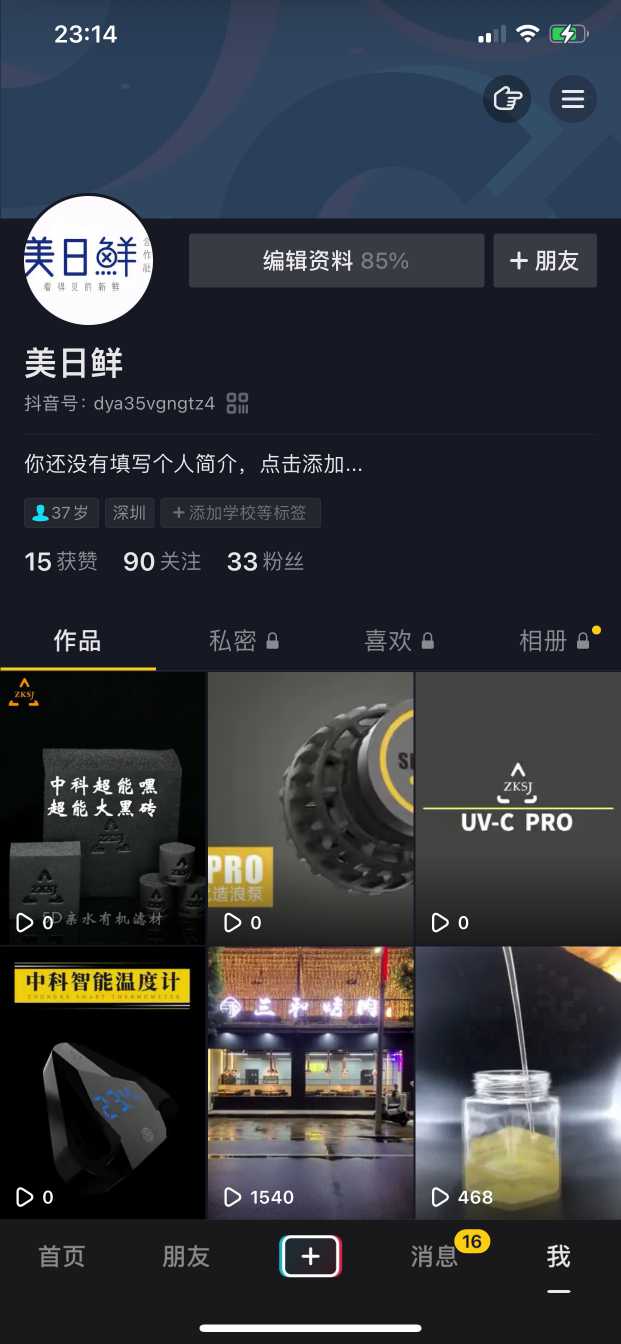
Task: Open the 超能大黑砖 video
Action: coord(103,807)
